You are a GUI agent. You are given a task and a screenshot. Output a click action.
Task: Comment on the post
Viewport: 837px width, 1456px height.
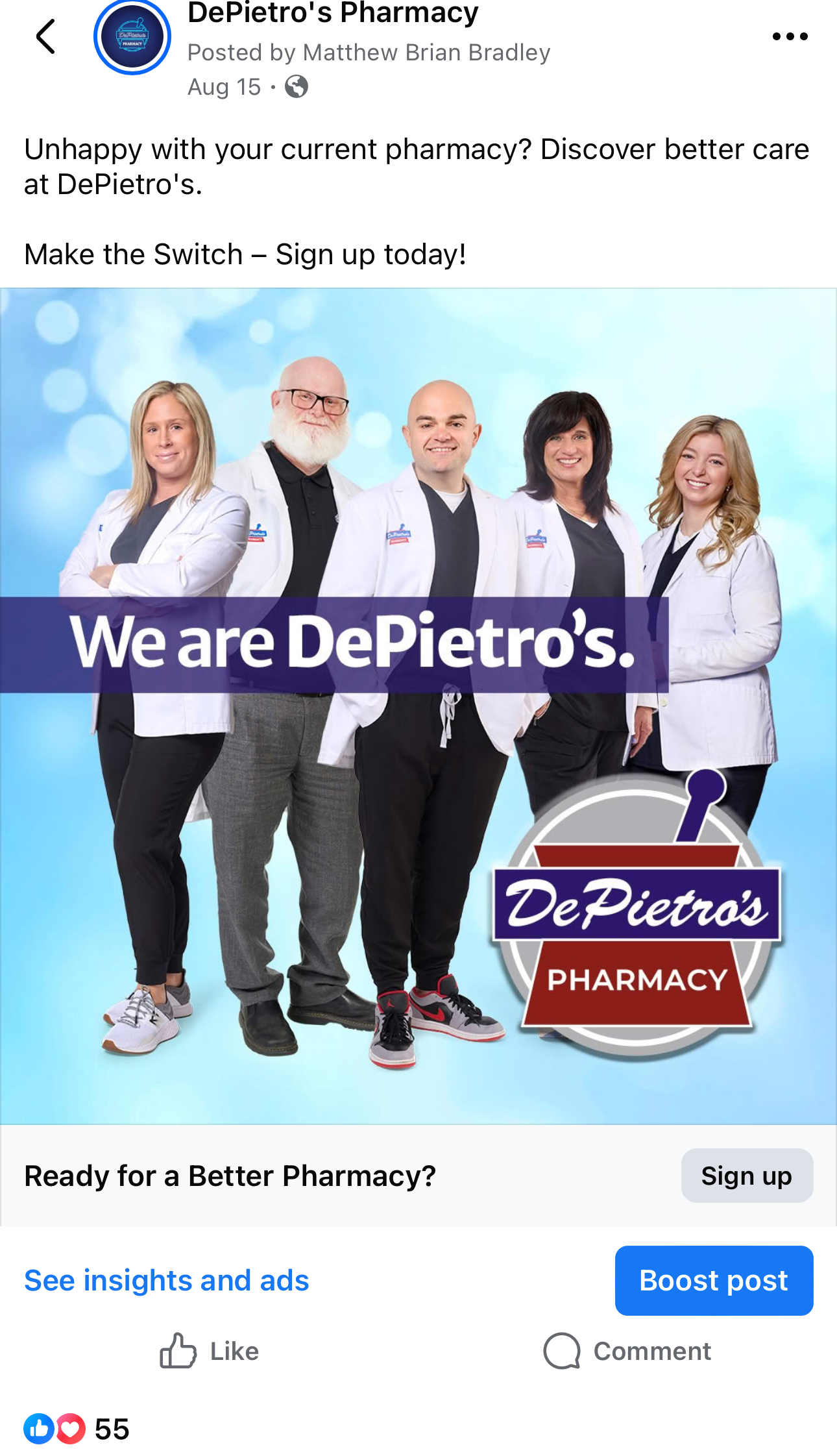click(x=627, y=1351)
